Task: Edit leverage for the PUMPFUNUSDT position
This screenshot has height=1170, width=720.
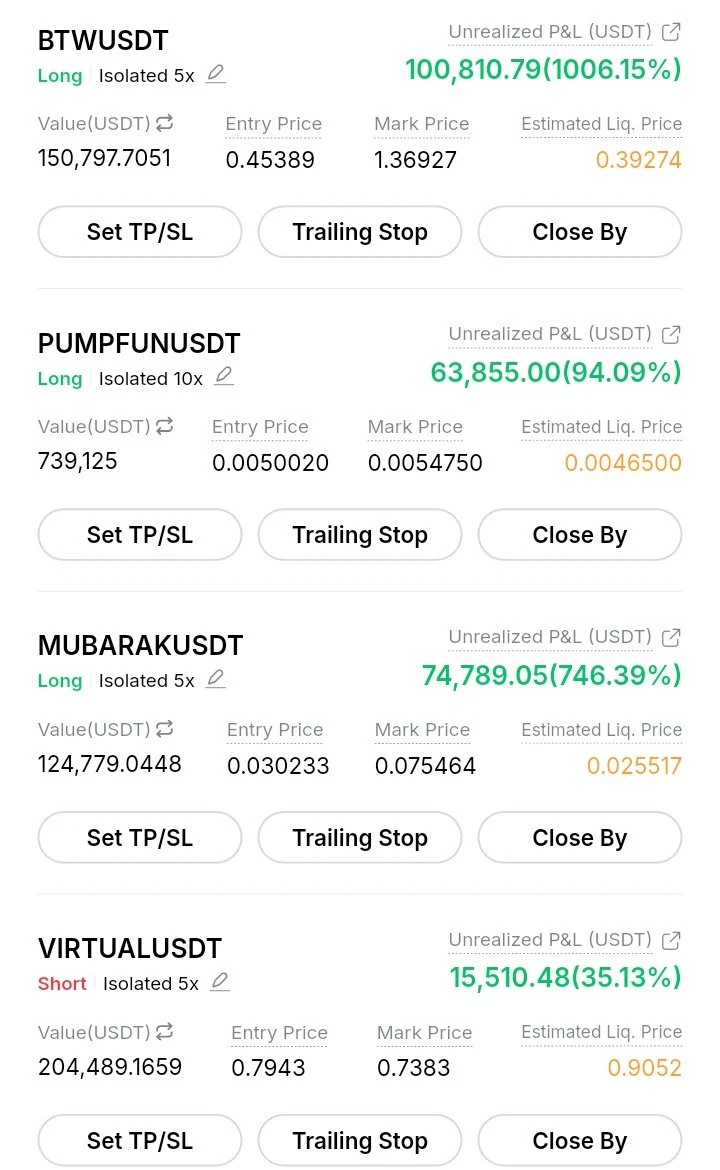Action: click(x=224, y=377)
